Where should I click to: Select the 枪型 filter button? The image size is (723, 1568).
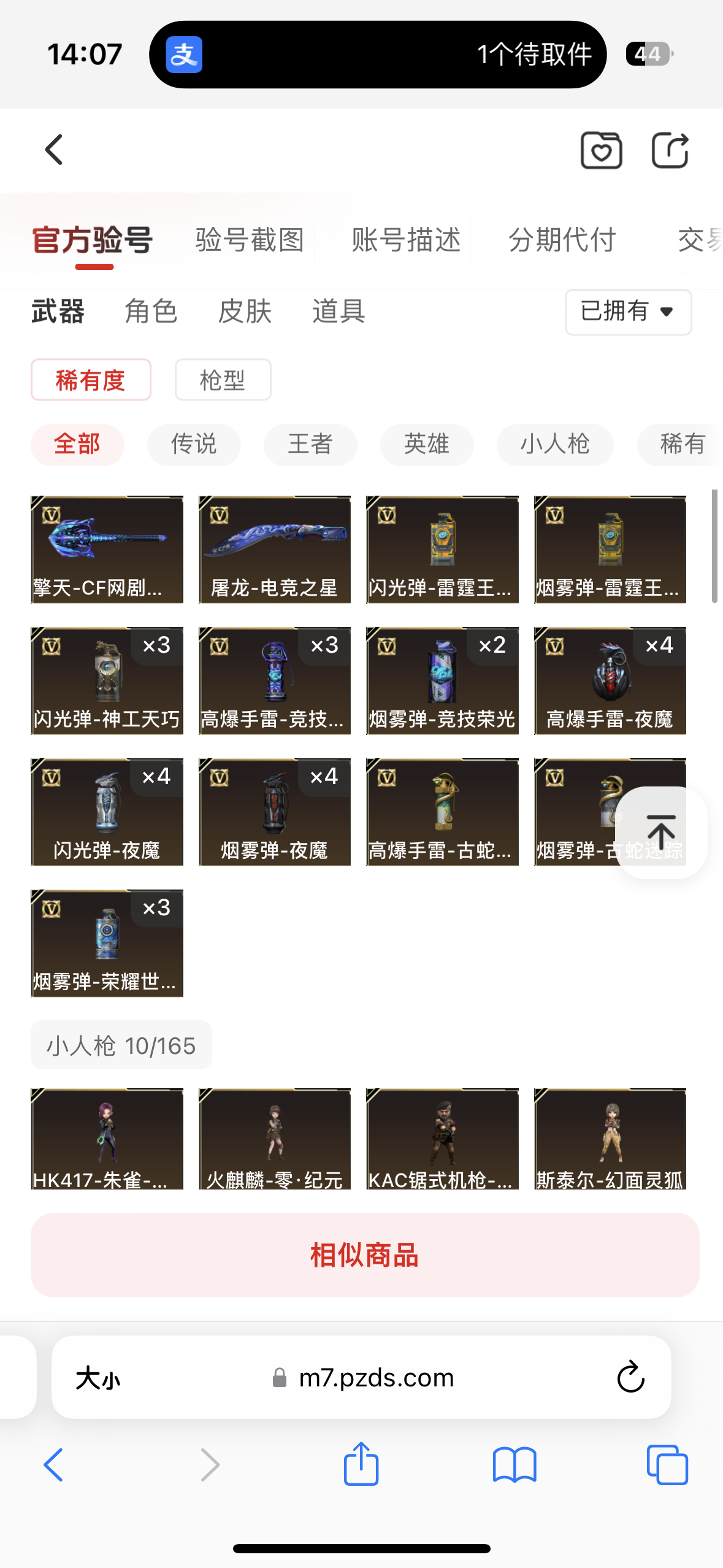(223, 380)
